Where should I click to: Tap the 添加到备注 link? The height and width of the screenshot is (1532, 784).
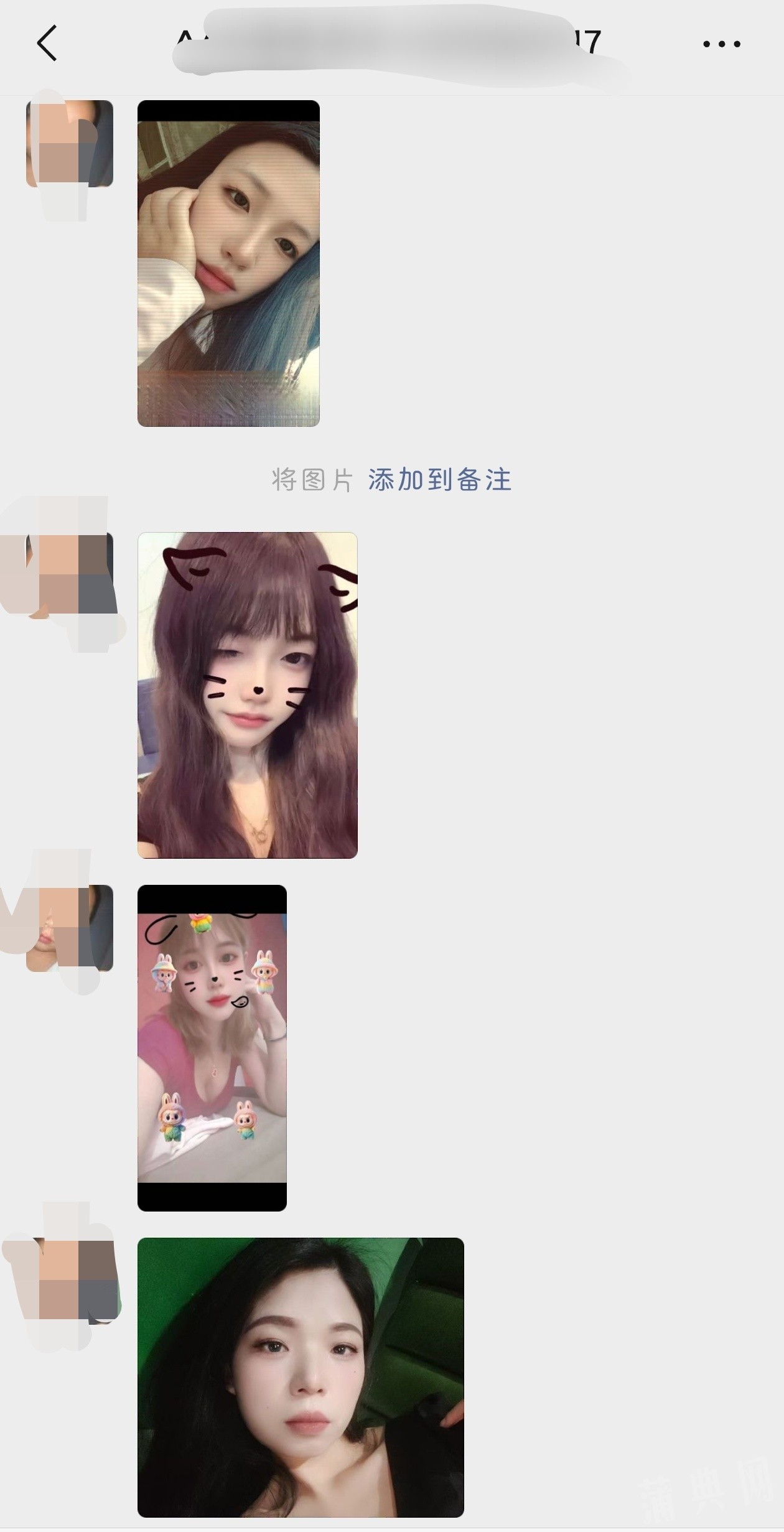click(x=439, y=480)
